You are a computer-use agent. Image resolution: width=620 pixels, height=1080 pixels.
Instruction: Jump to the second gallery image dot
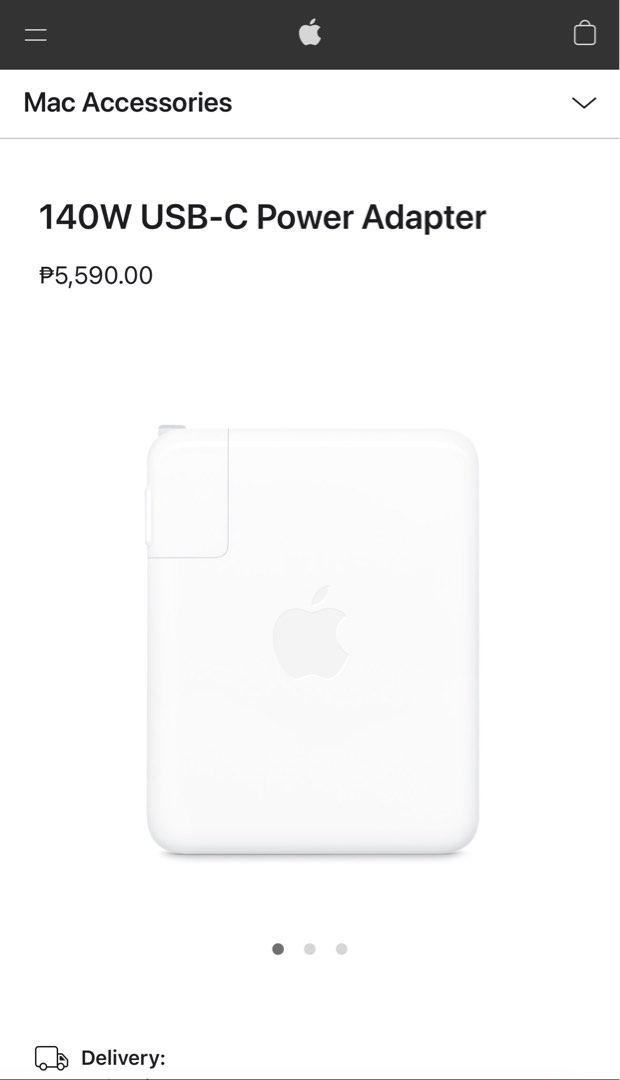(x=310, y=949)
